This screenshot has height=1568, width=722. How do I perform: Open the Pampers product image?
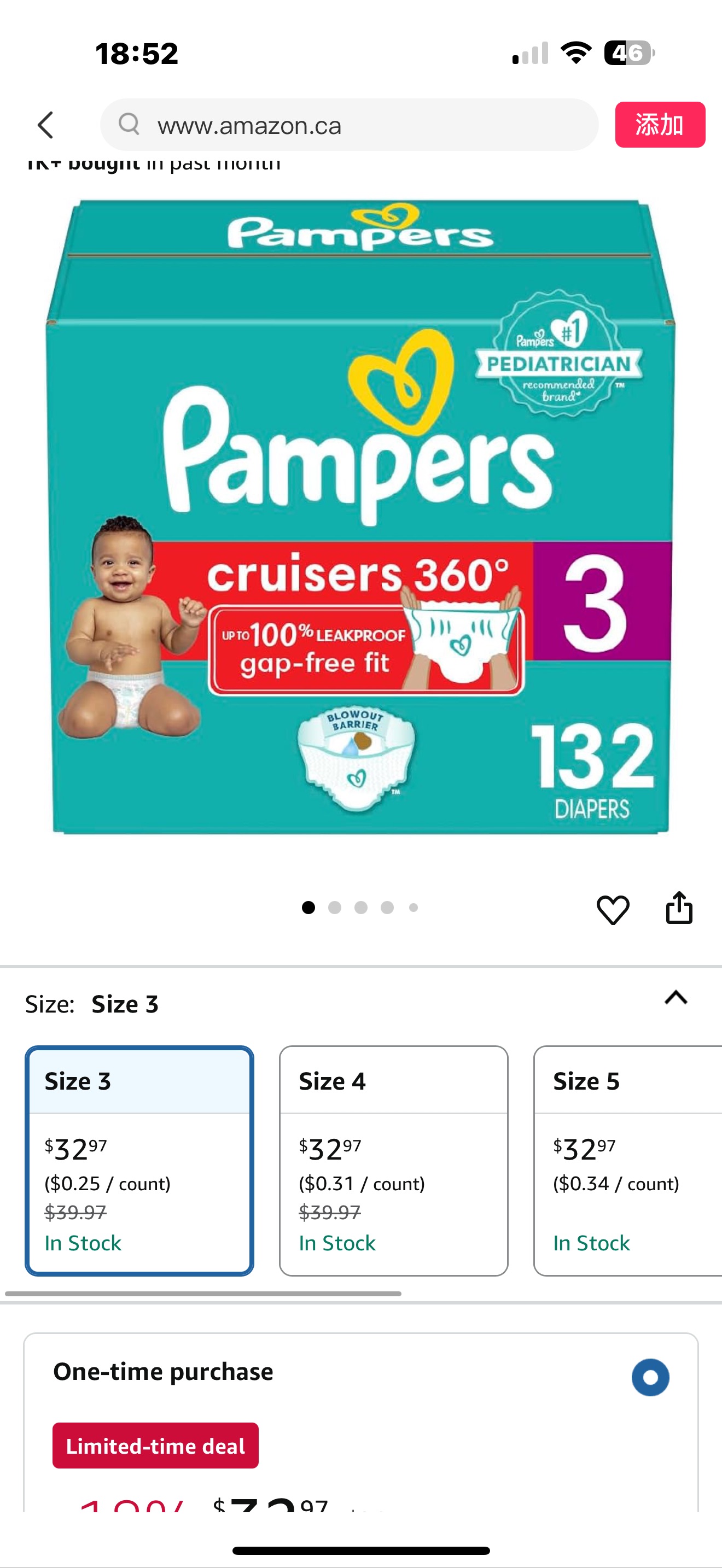(x=360, y=517)
